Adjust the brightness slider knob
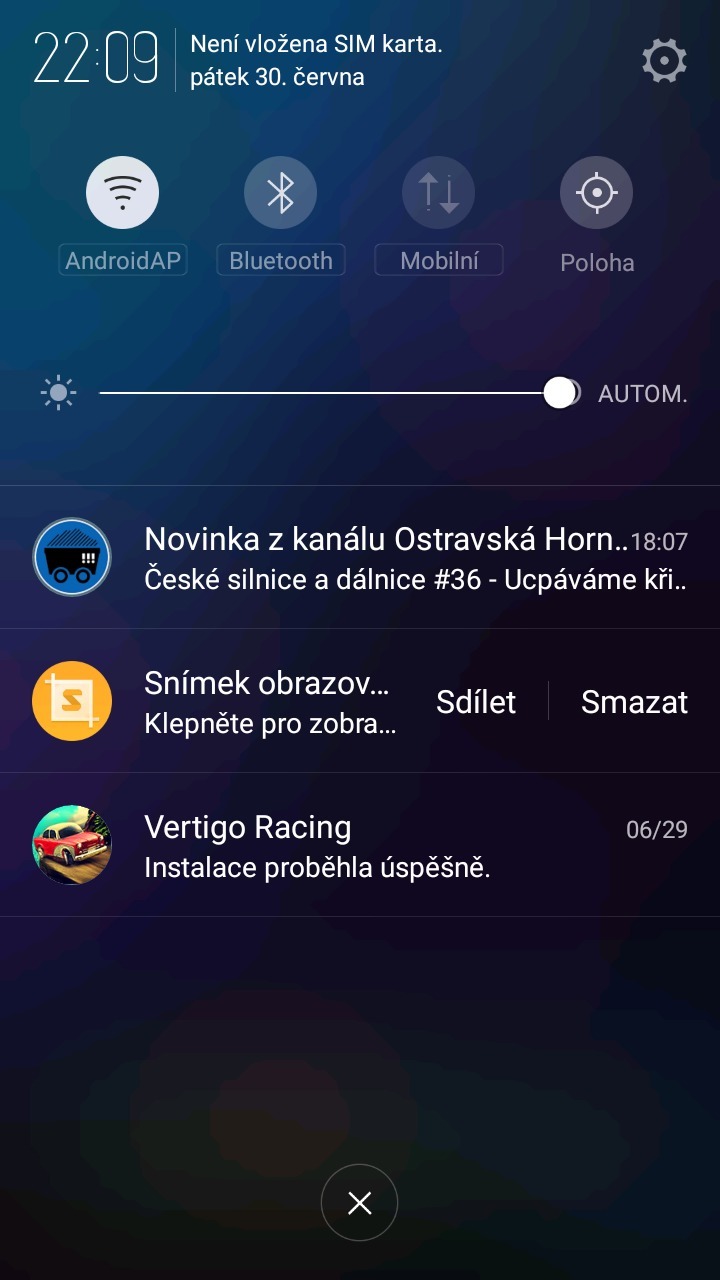Image resolution: width=720 pixels, height=1280 pixels. (560, 393)
